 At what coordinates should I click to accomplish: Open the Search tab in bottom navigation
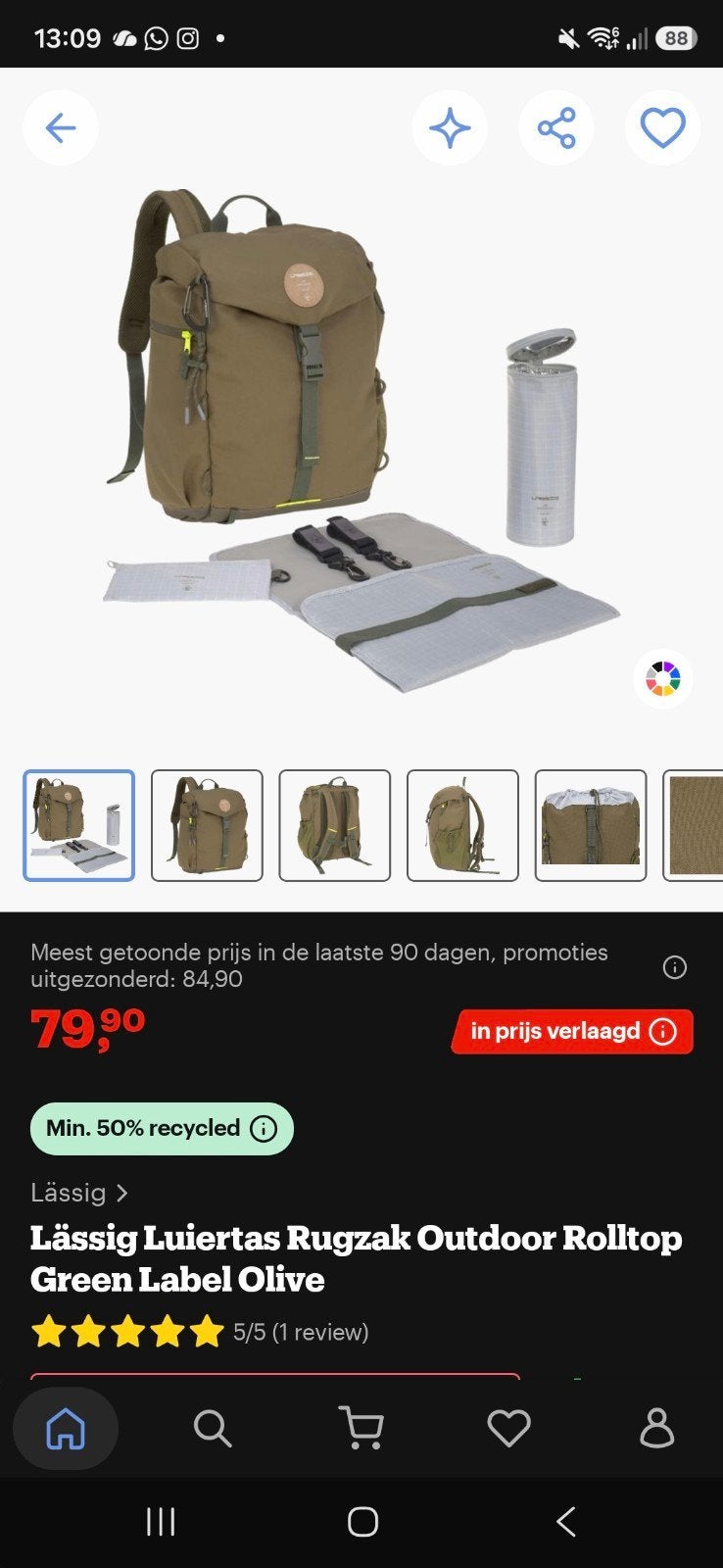coord(212,1429)
